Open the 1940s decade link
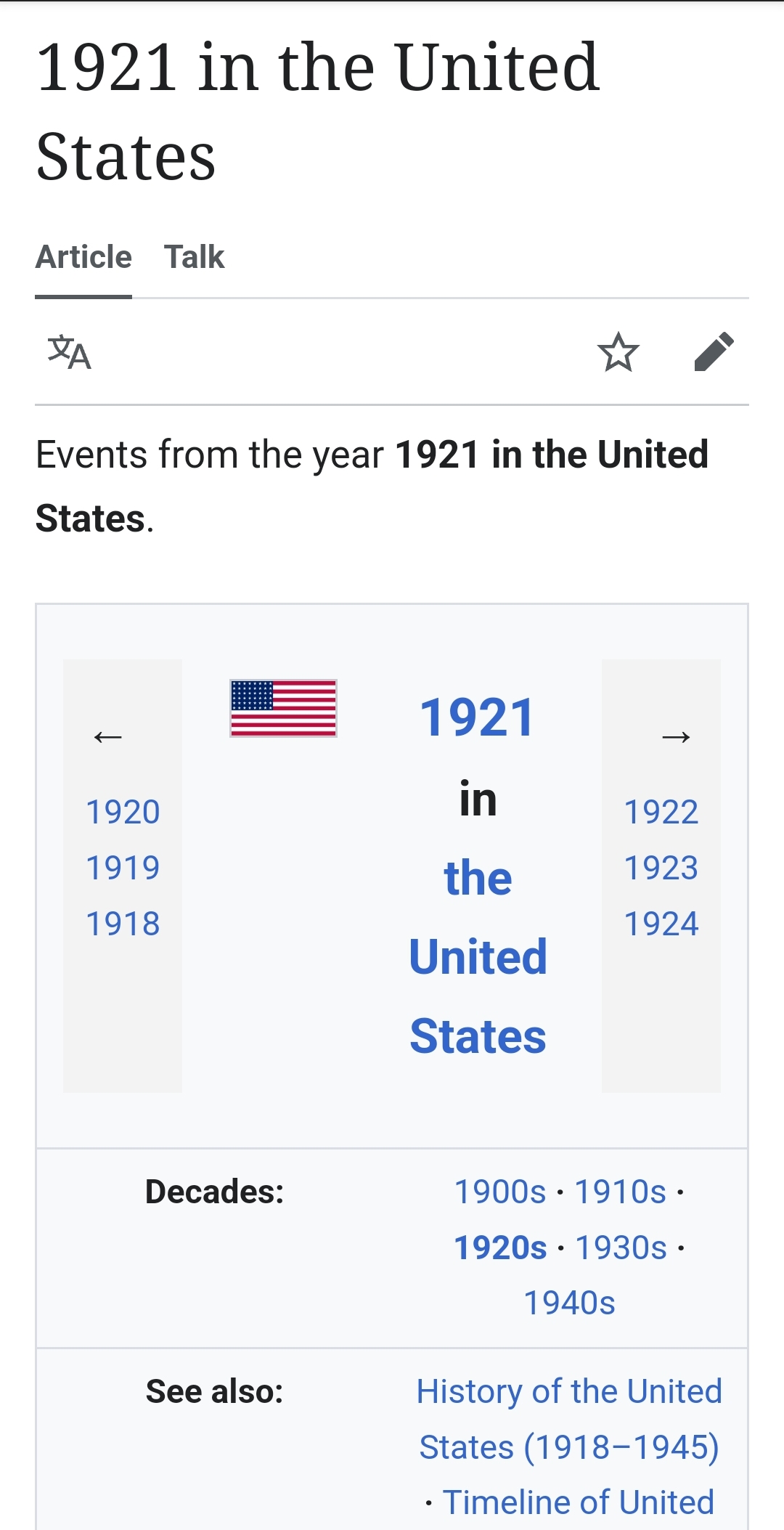Screen dimensions: 784x1530 570,1303
